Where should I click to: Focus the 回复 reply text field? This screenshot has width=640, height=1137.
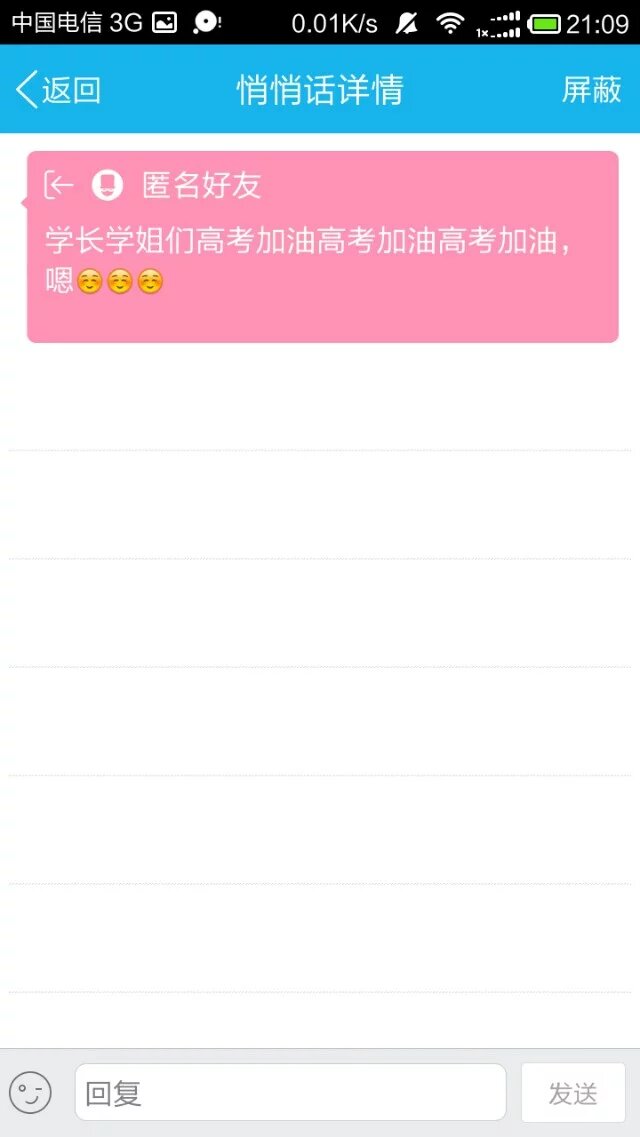pyautogui.click(x=290, y=1092)
